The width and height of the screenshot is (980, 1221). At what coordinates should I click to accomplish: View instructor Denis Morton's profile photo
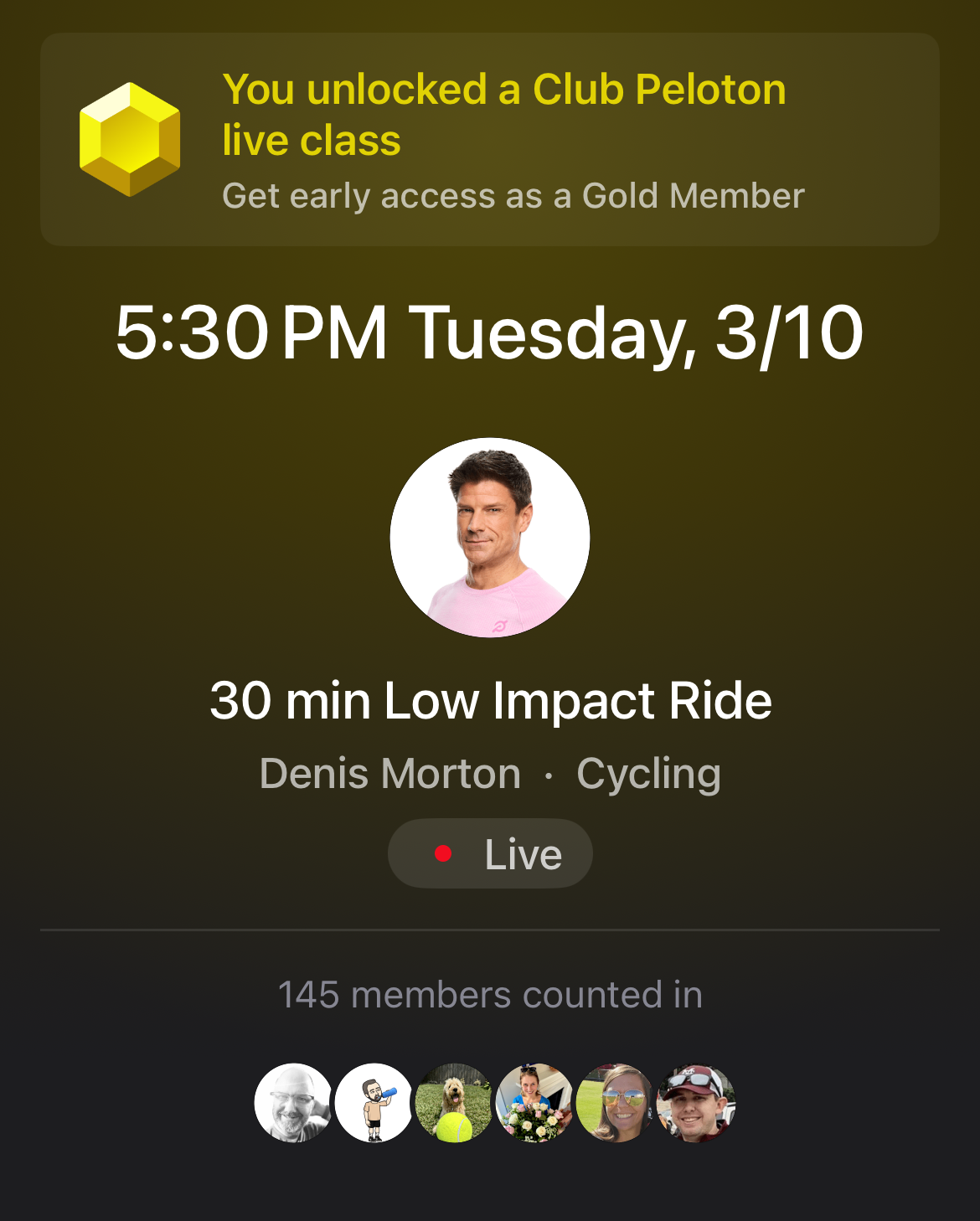click(490, 538)
